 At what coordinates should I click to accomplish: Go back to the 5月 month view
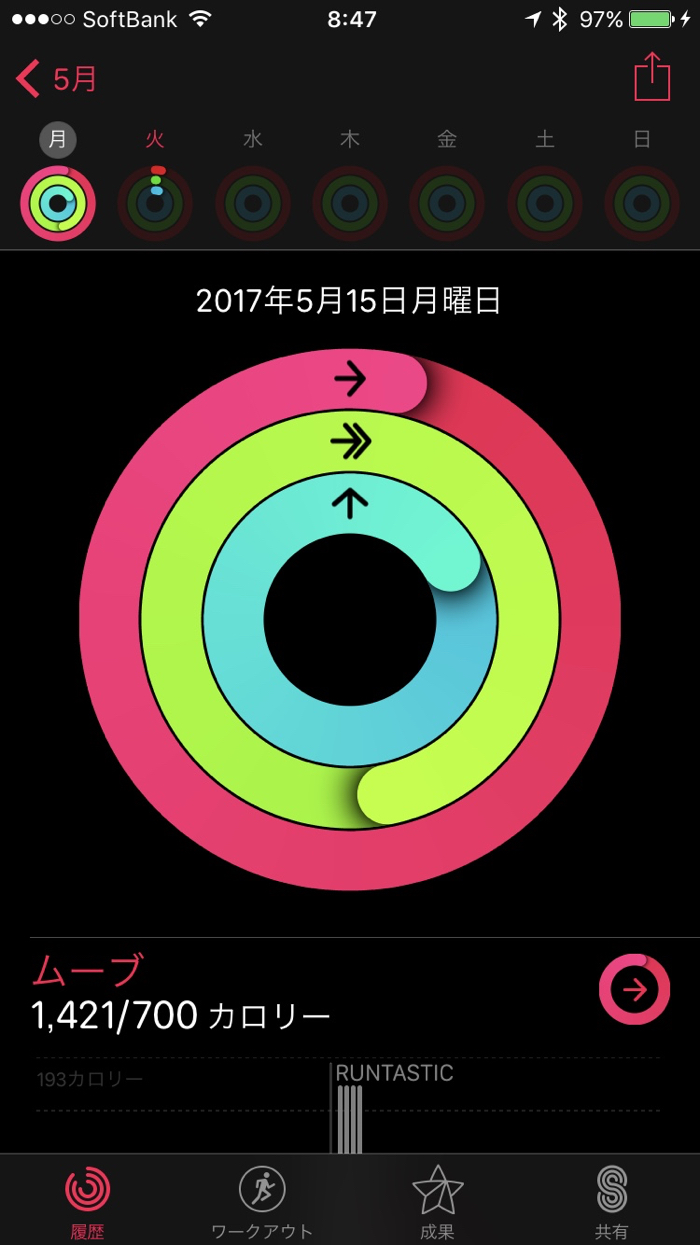tap(58, 78)
